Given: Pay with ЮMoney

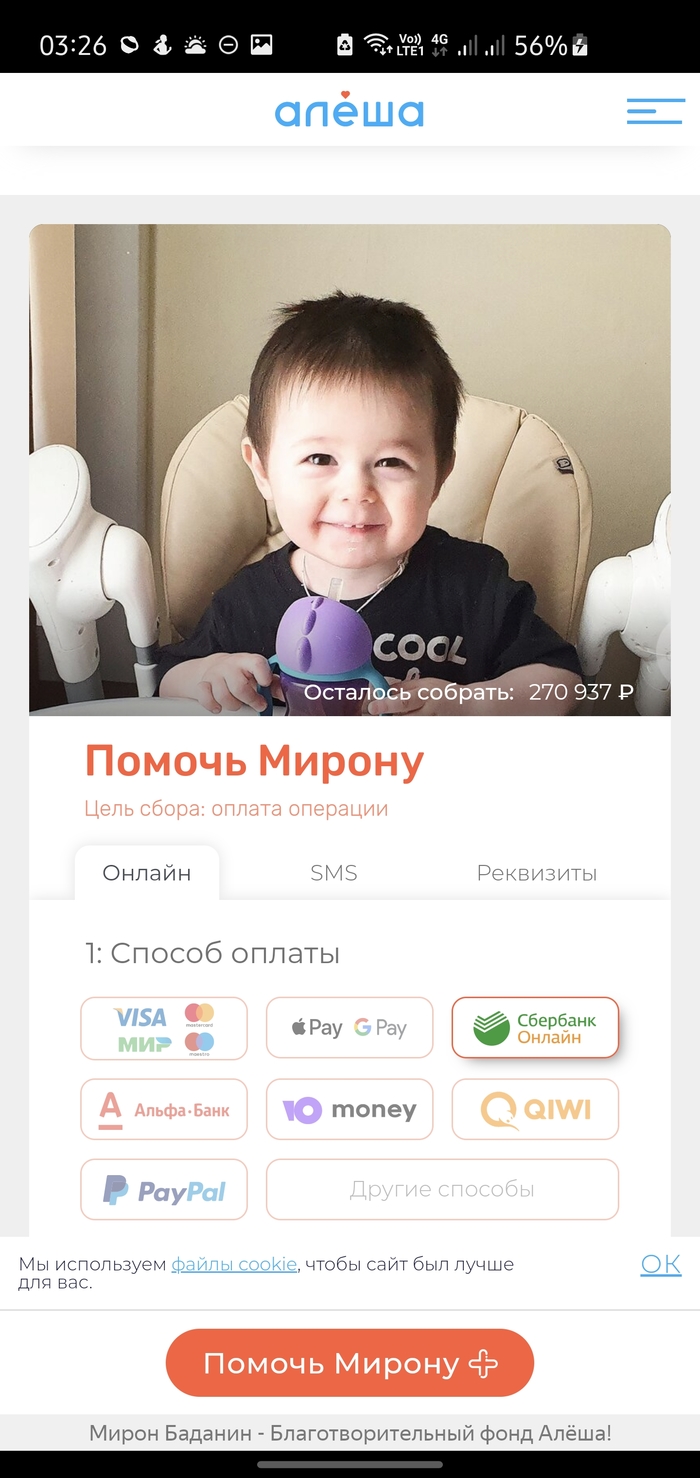Looking at the screenshot, I should click(349, 1109).
